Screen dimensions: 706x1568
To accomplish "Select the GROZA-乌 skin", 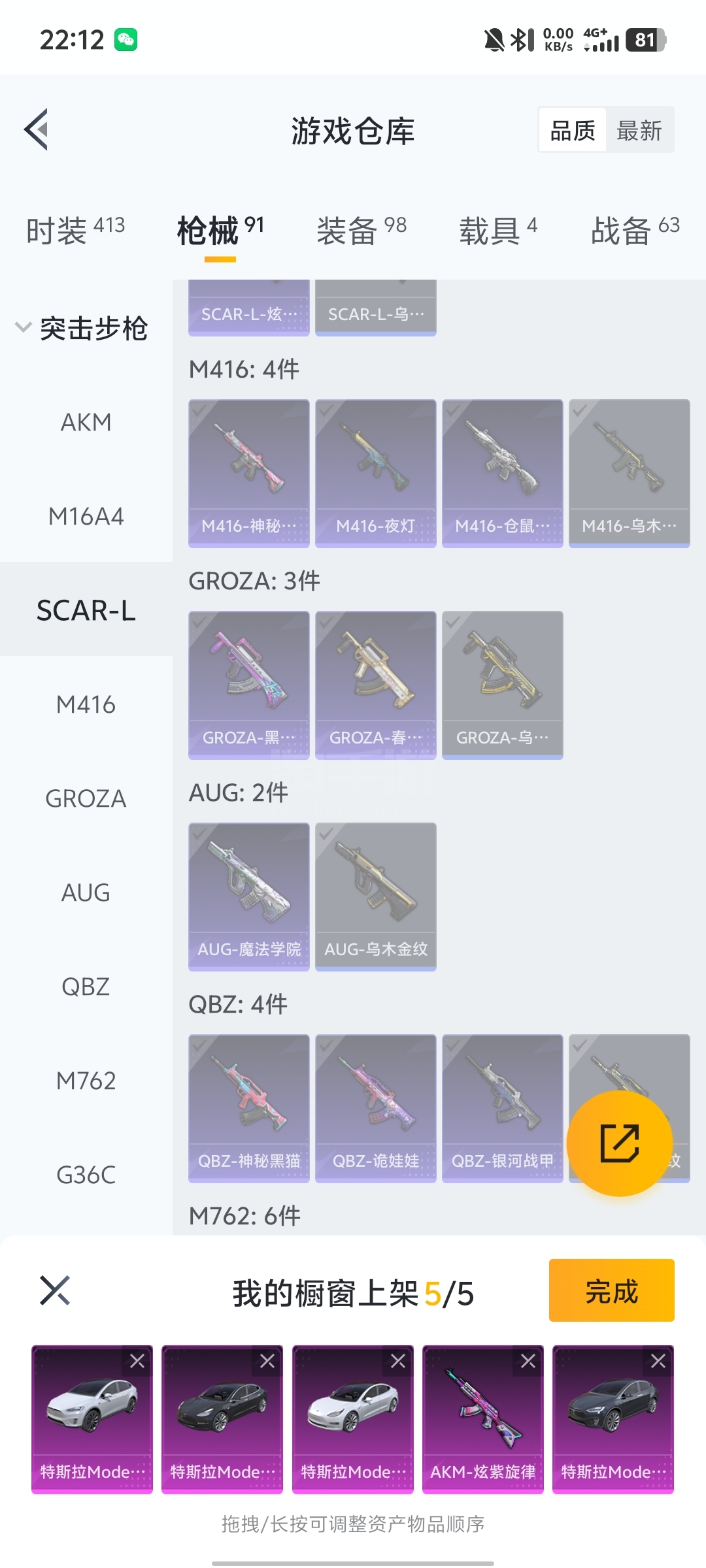I will point(503,685).
